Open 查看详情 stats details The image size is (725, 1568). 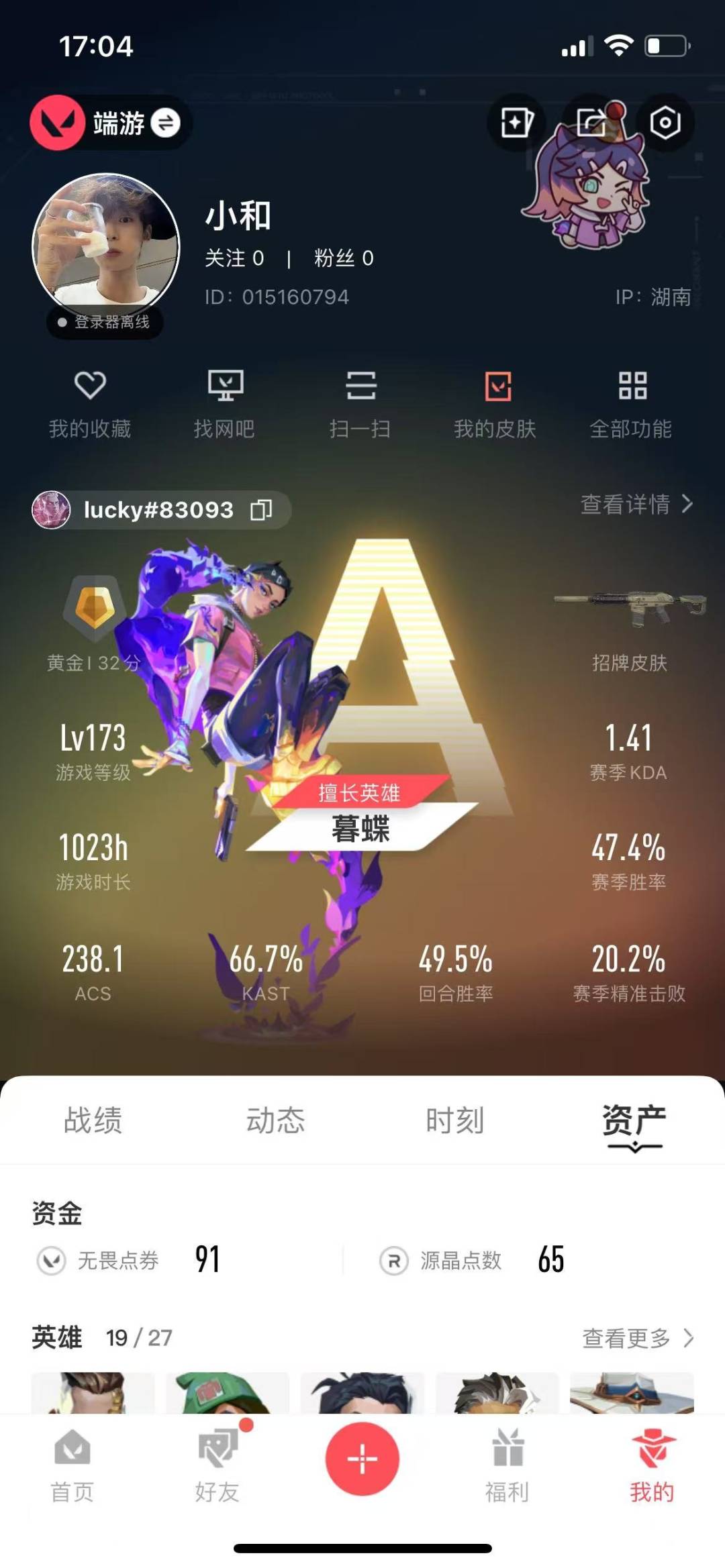636,504
